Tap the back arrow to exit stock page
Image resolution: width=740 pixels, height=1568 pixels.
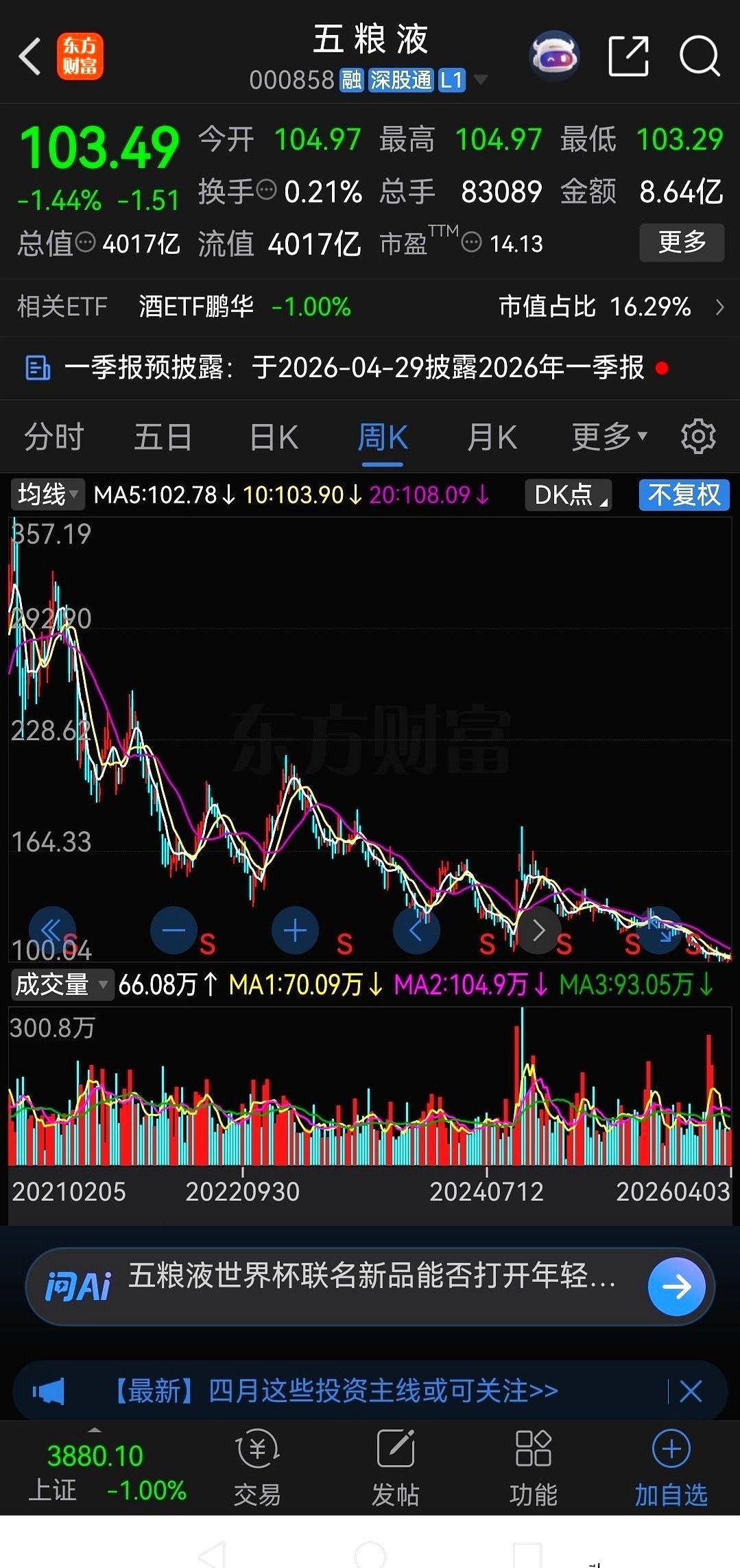coord(29,55)
